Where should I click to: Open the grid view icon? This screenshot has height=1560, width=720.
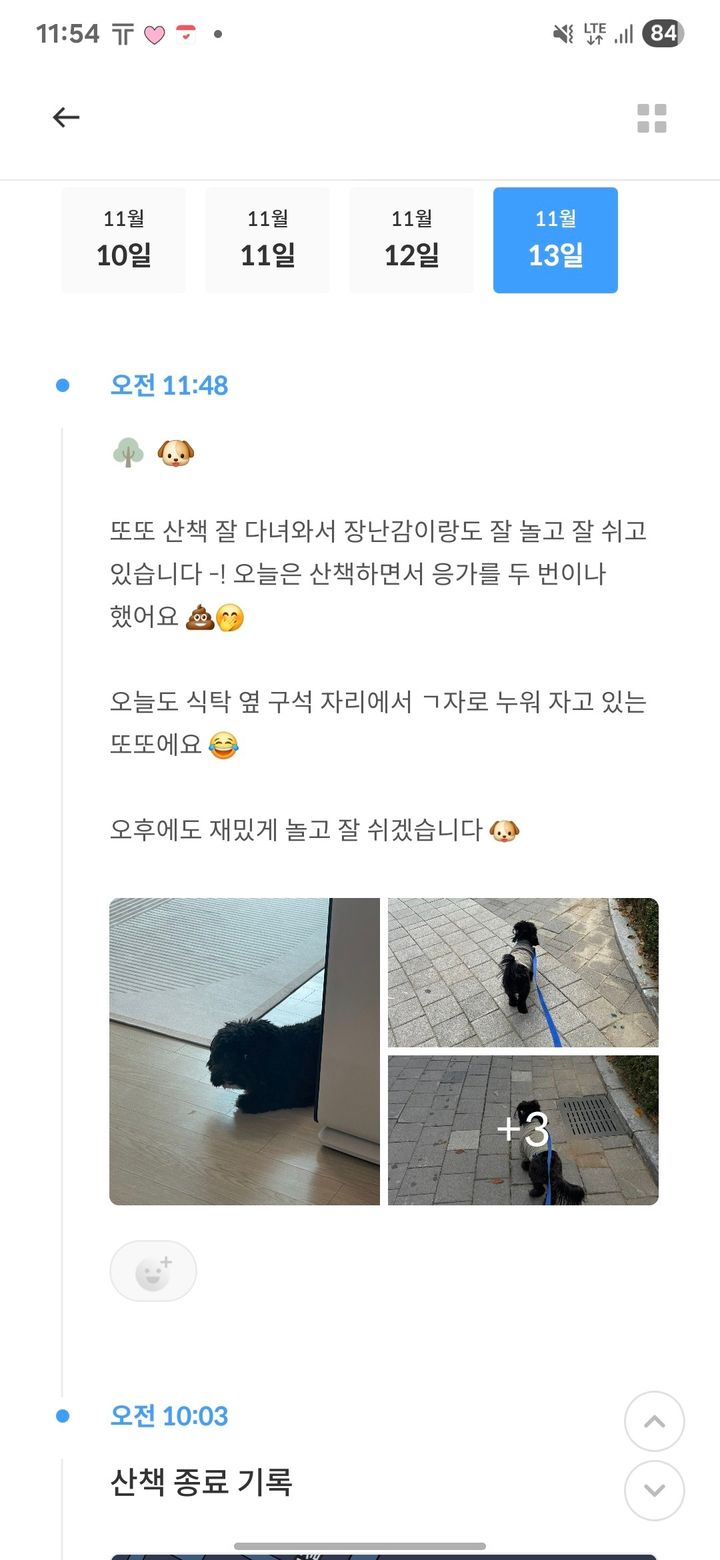[652, 118]
